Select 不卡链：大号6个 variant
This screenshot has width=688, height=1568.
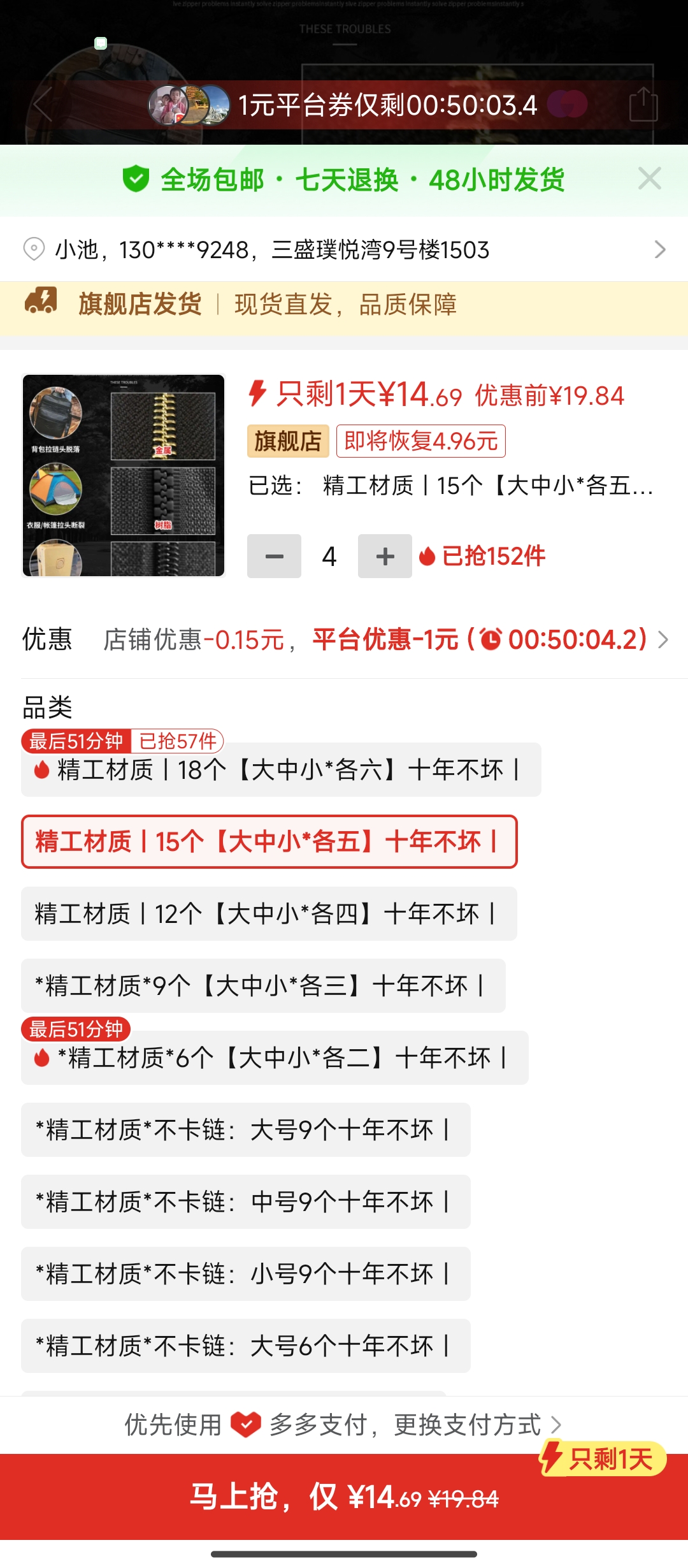coord(246,1346)
